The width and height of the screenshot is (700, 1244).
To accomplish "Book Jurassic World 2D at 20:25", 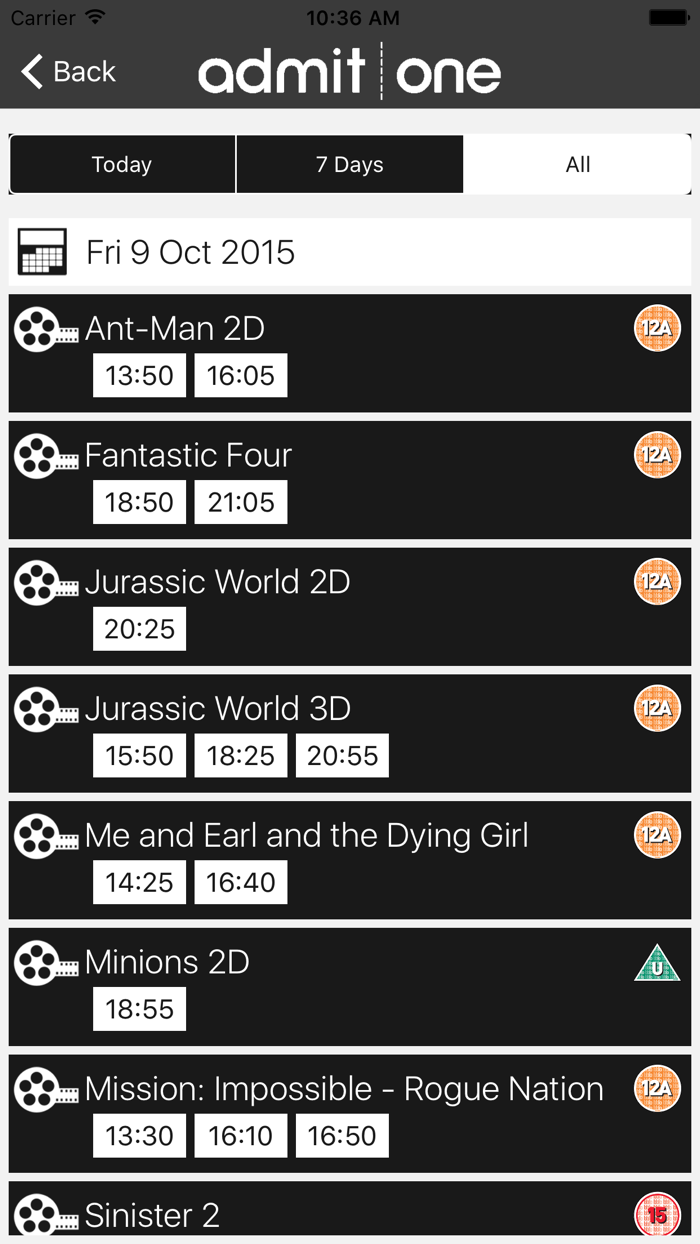I will (140, 629).
